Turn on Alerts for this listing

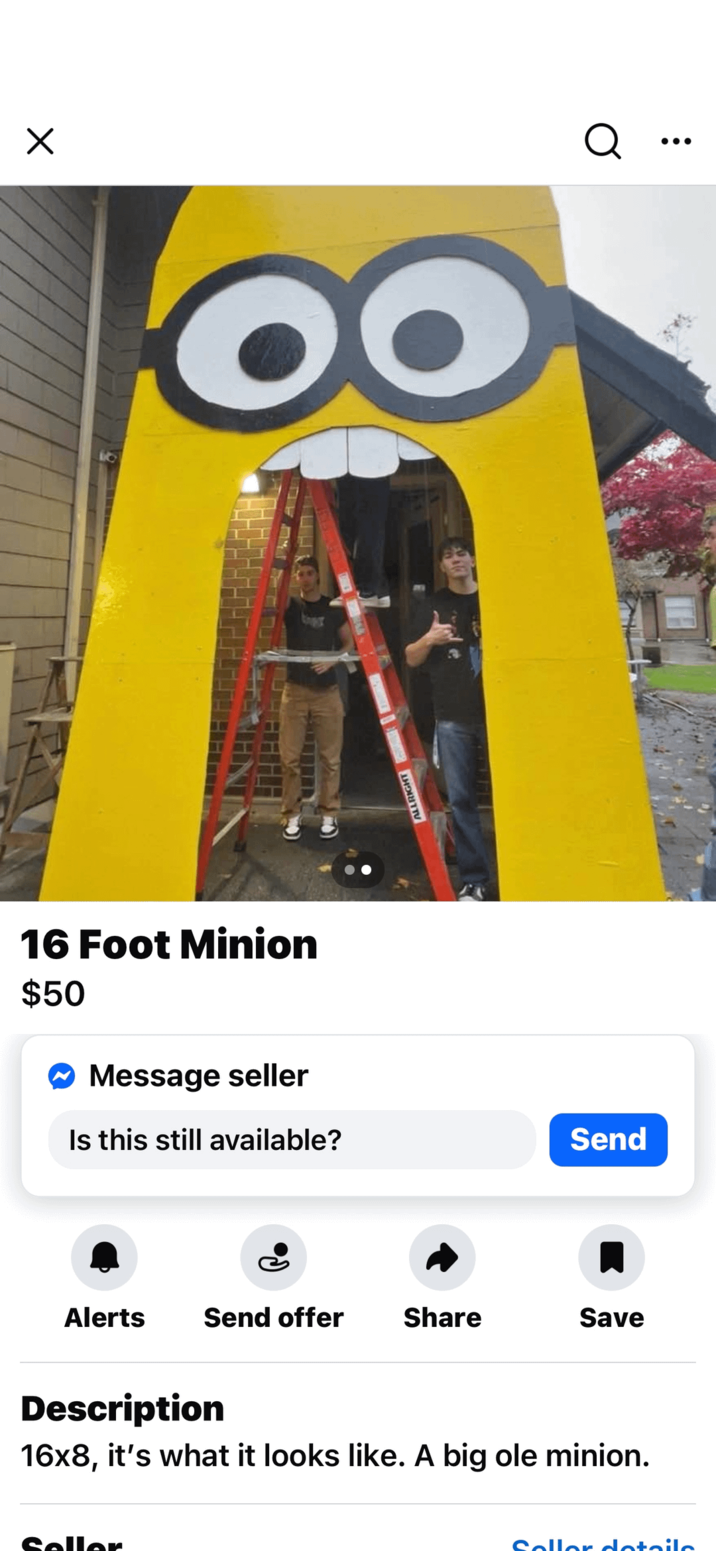pos(104,1258)
